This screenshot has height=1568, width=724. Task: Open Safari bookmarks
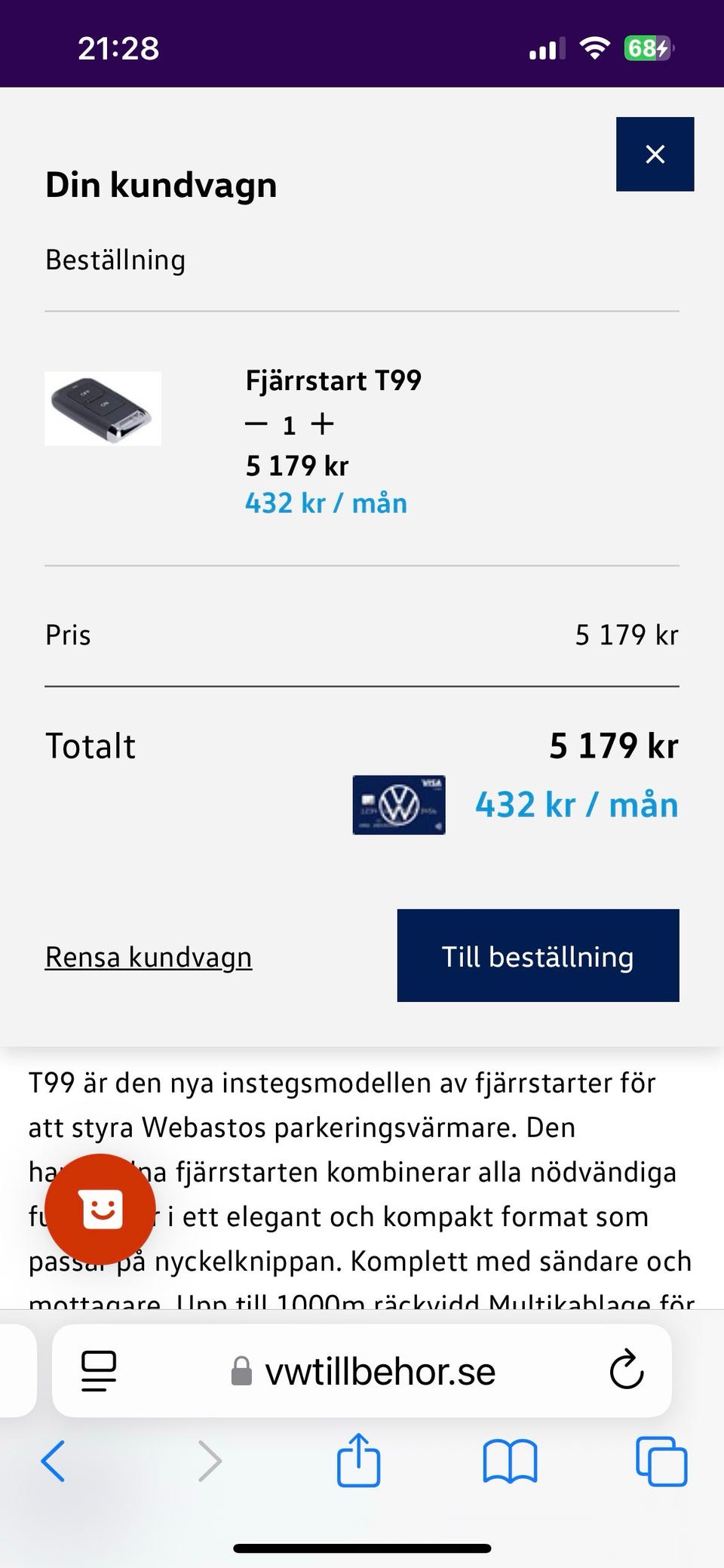(510, 1461)
